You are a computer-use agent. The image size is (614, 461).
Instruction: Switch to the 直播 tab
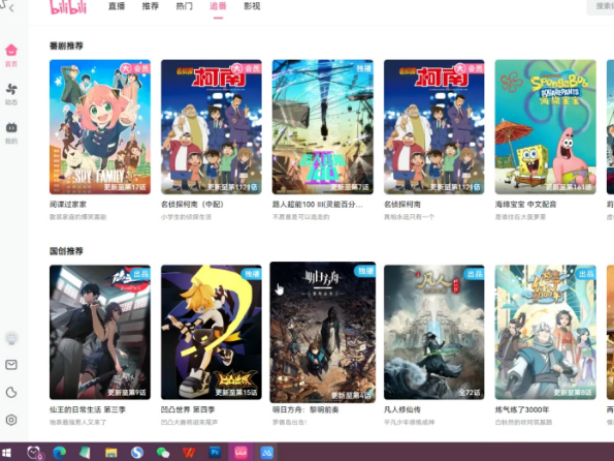(x=116, y=6)
